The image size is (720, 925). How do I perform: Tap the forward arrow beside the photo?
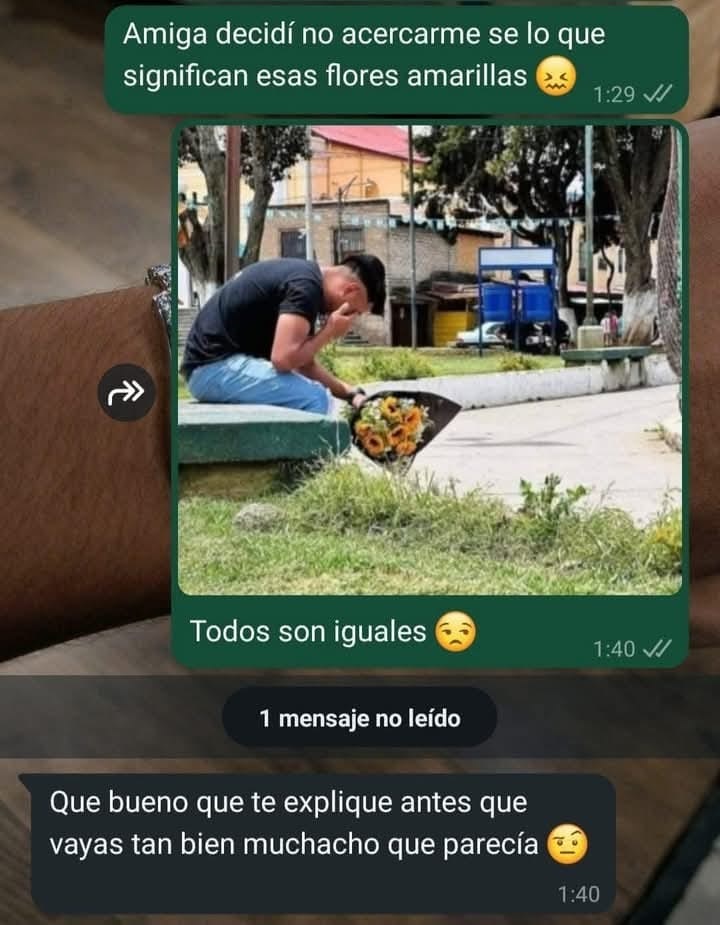coord(127,392)
